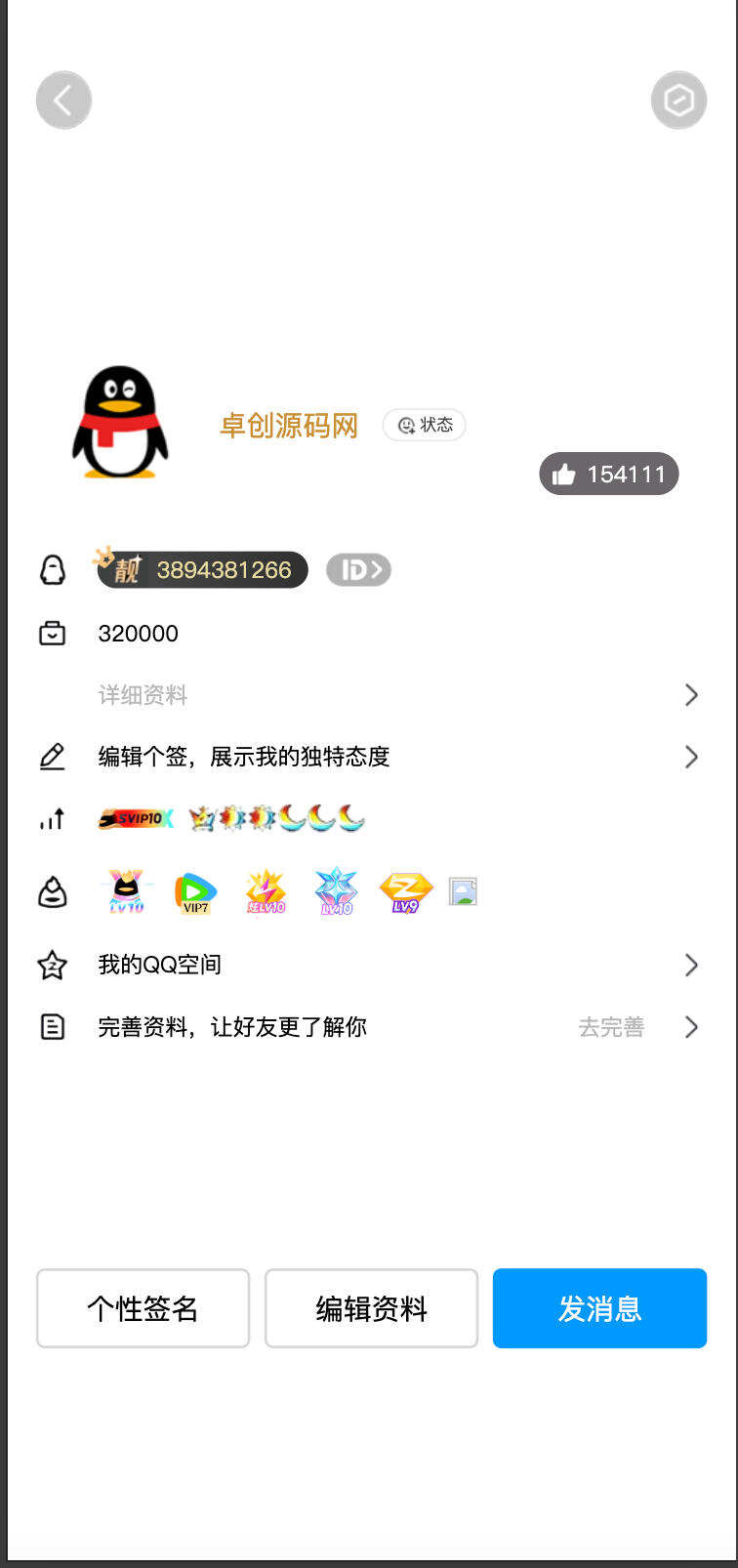Click the thumbs-up likes counter
This screenshot has height=1568, width=738.
click(x=608, y=474)
